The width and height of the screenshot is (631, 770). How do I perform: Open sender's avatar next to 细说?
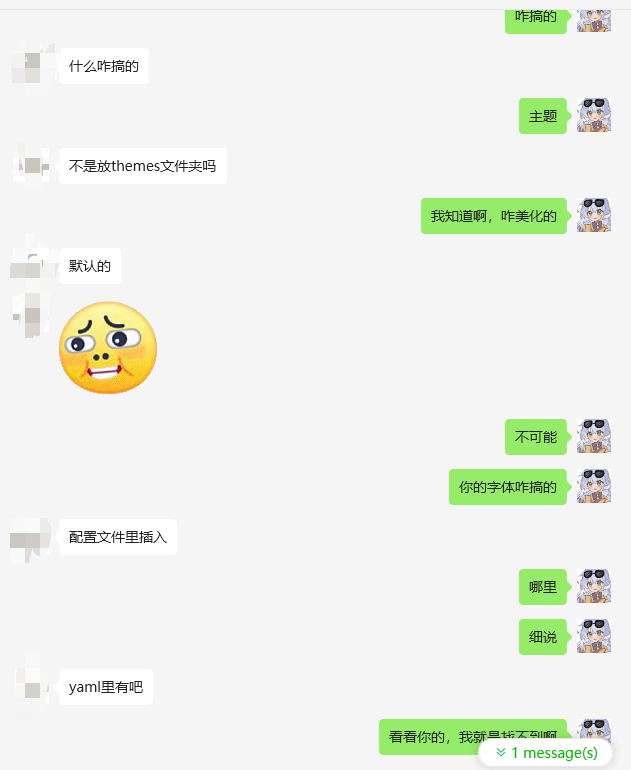coord(594,636)
